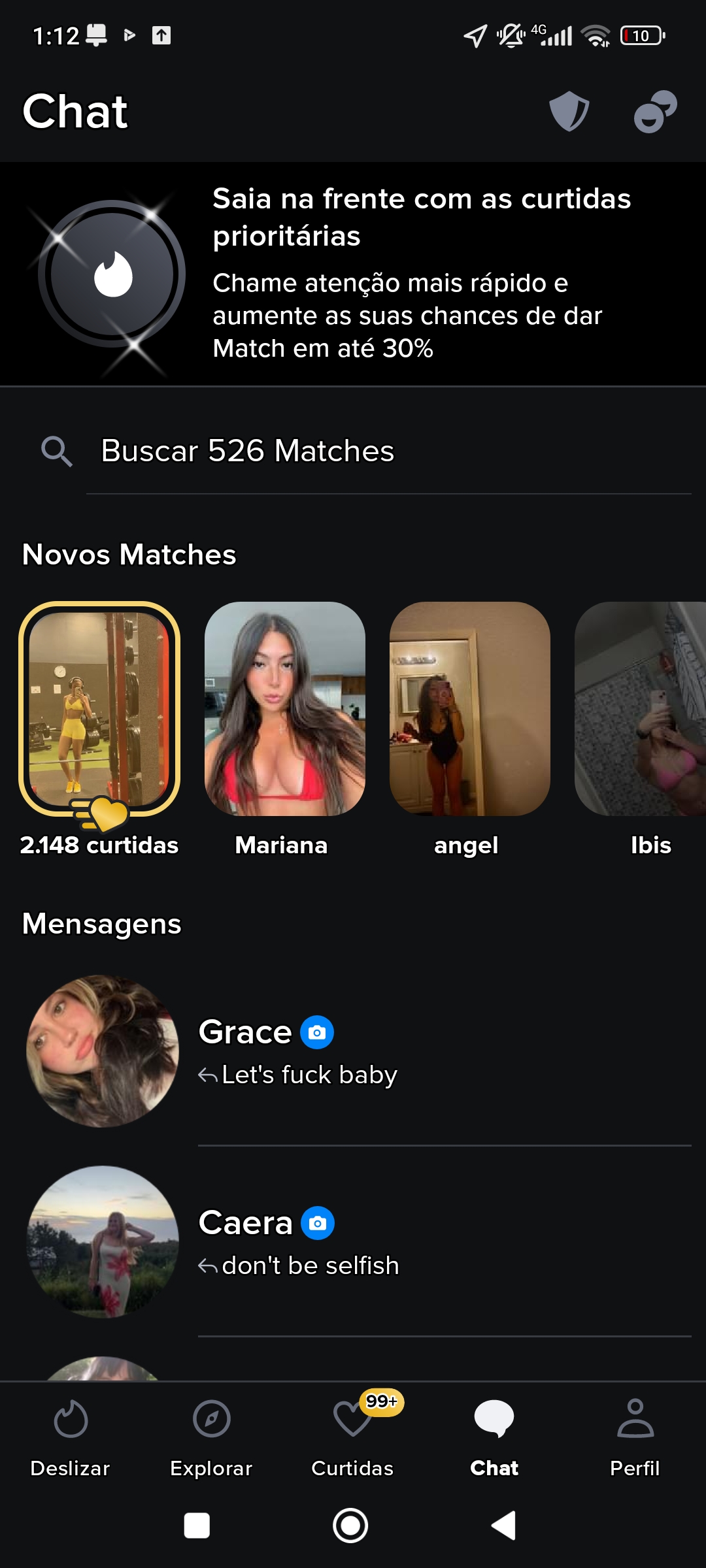The width and height of the screenshot is (706, 1568).
Task: Open the camera icon next to Grace
Action: coord(316,1032)
